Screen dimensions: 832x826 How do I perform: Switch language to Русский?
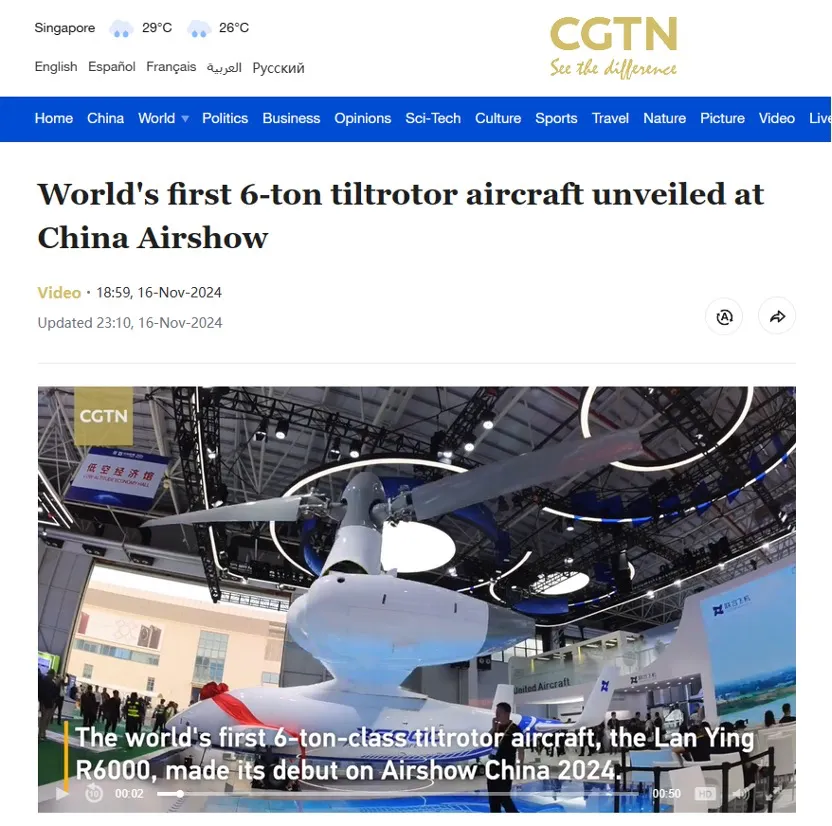278,68
